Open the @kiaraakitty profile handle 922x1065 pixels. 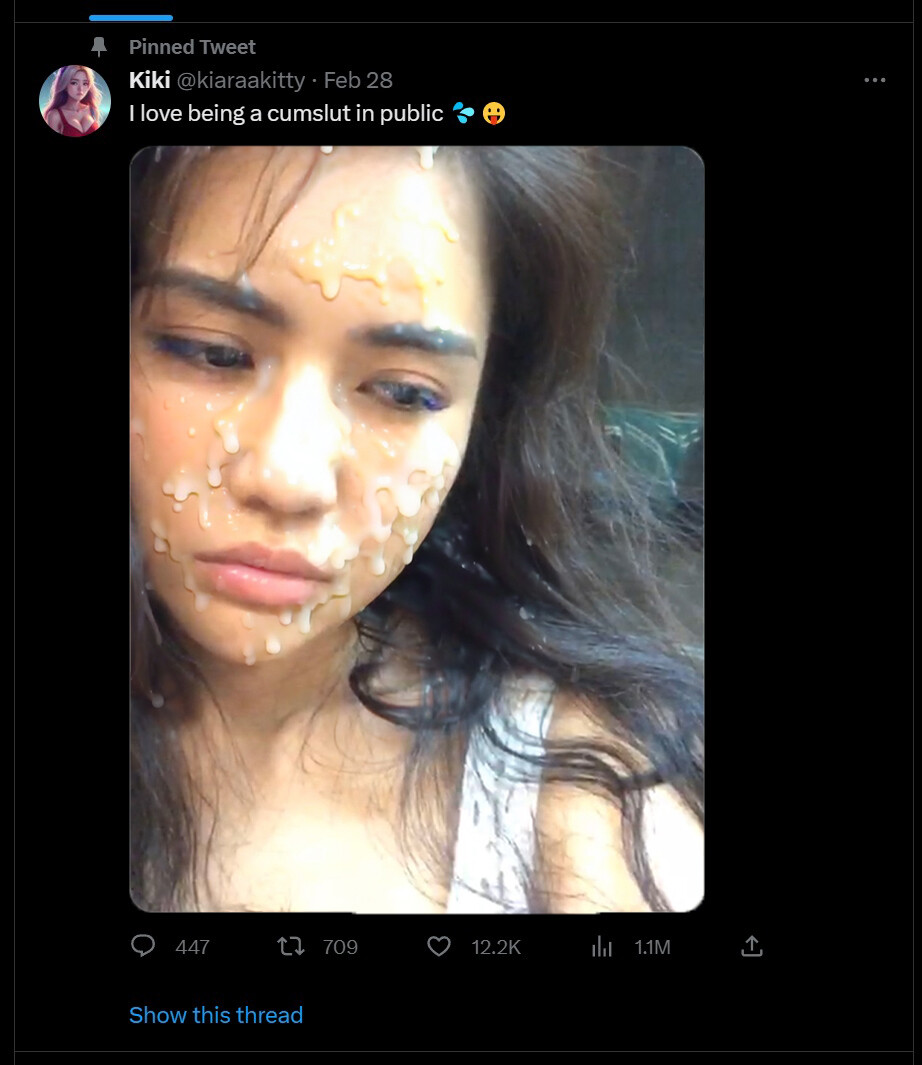pyautogui.click(x=240, y=80)
